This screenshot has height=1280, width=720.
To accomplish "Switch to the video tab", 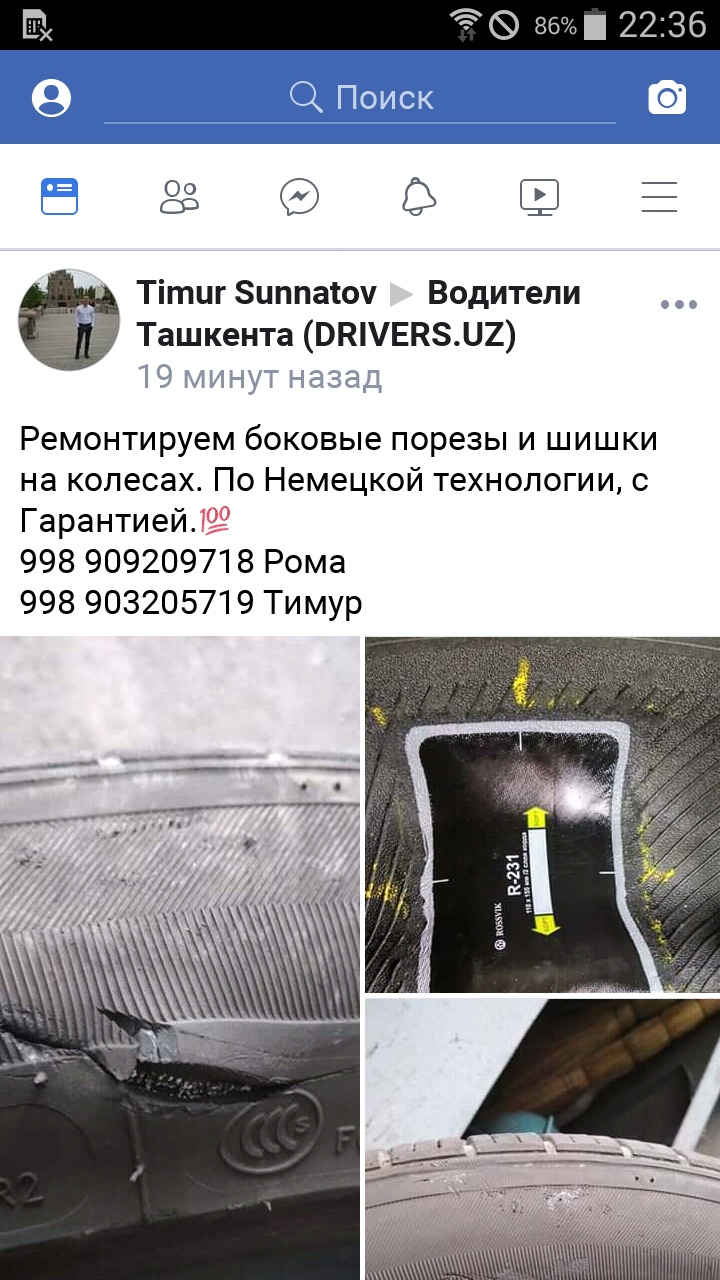I will tap(539, 197).
